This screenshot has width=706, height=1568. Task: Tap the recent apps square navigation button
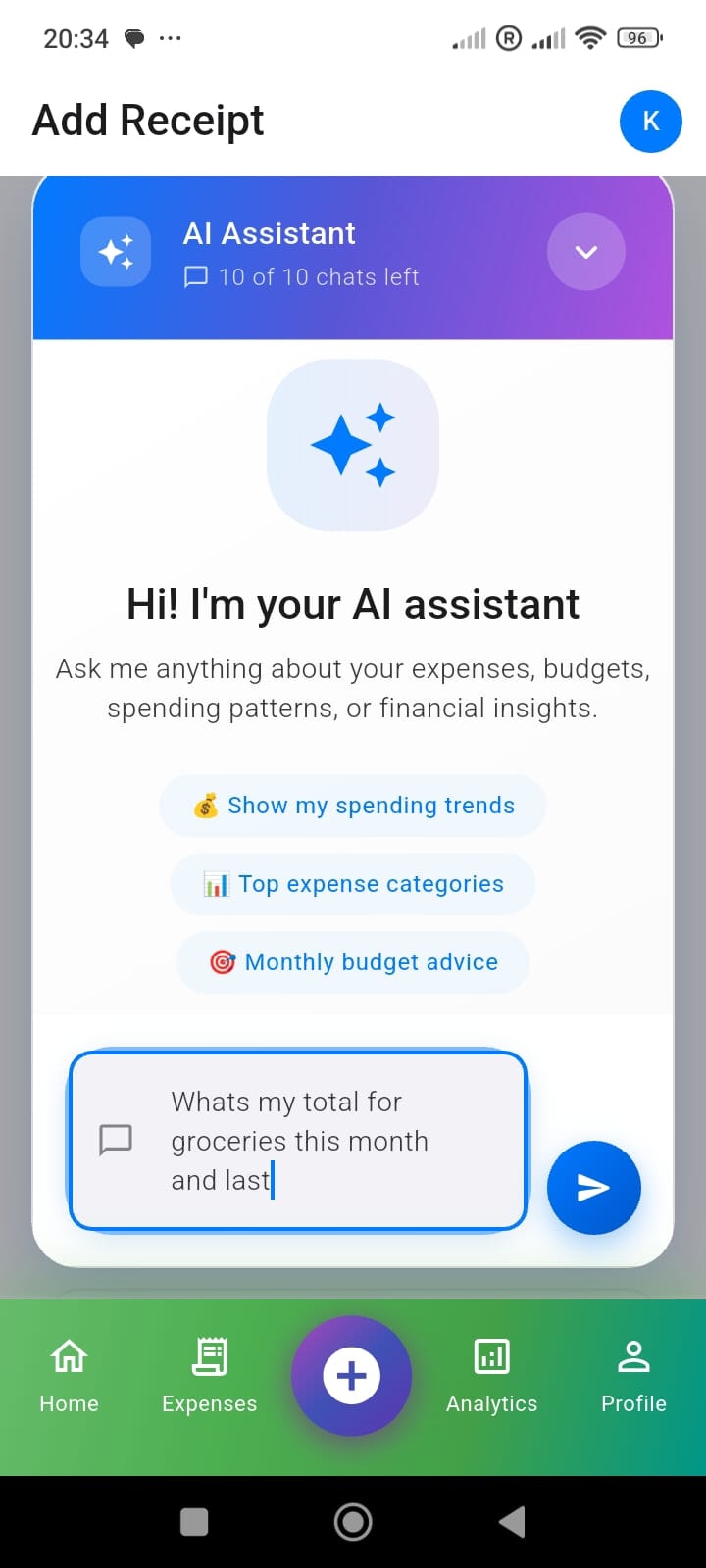[194, 1522]
